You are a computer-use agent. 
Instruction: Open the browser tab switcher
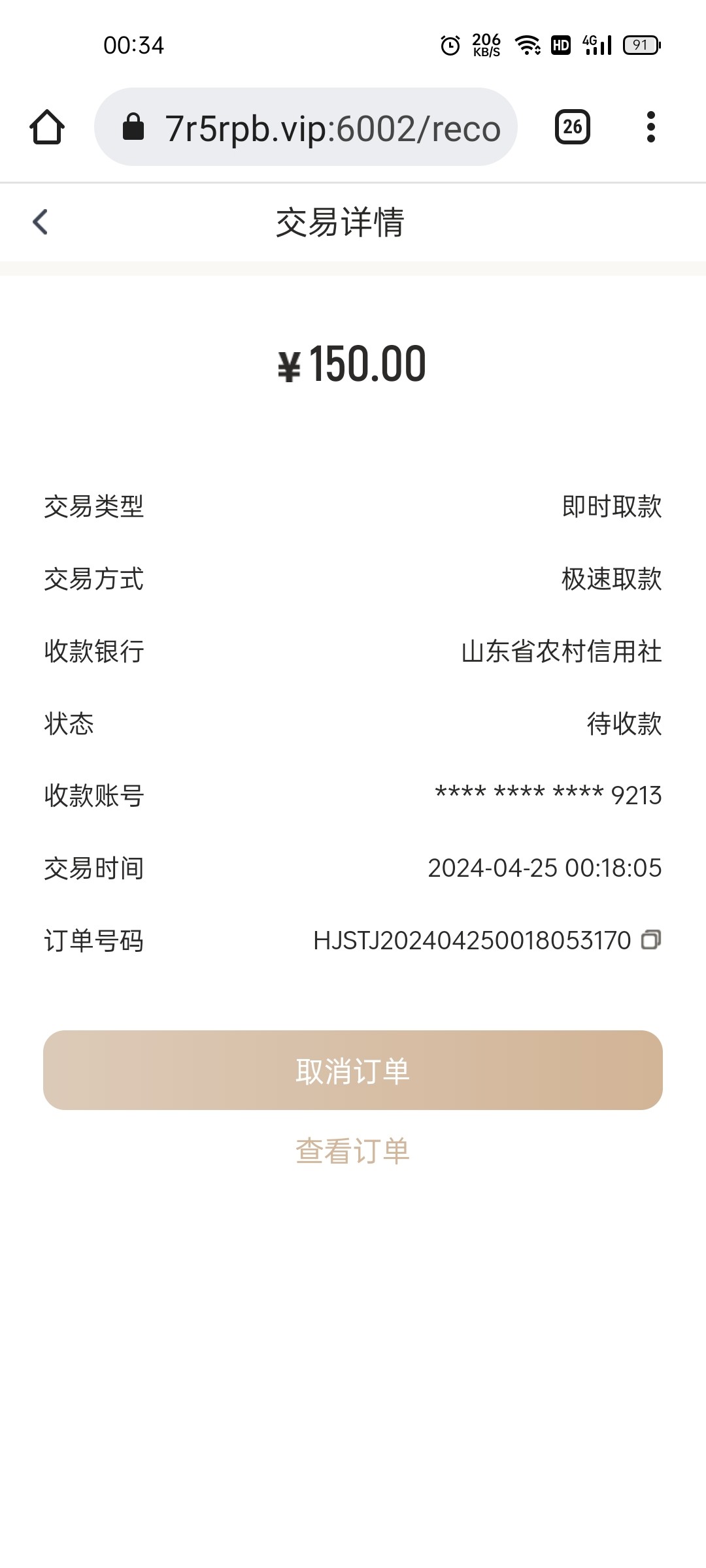coord(572,127)
